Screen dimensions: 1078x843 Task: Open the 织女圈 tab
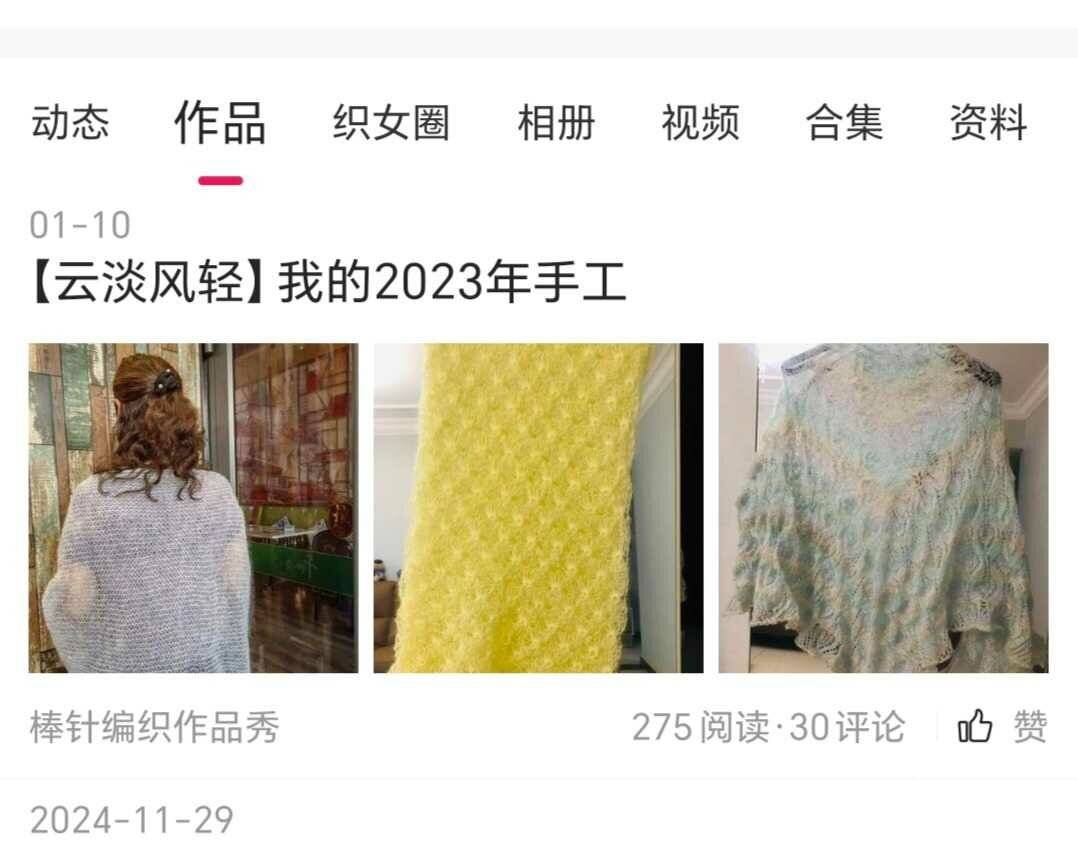(391, 124)
